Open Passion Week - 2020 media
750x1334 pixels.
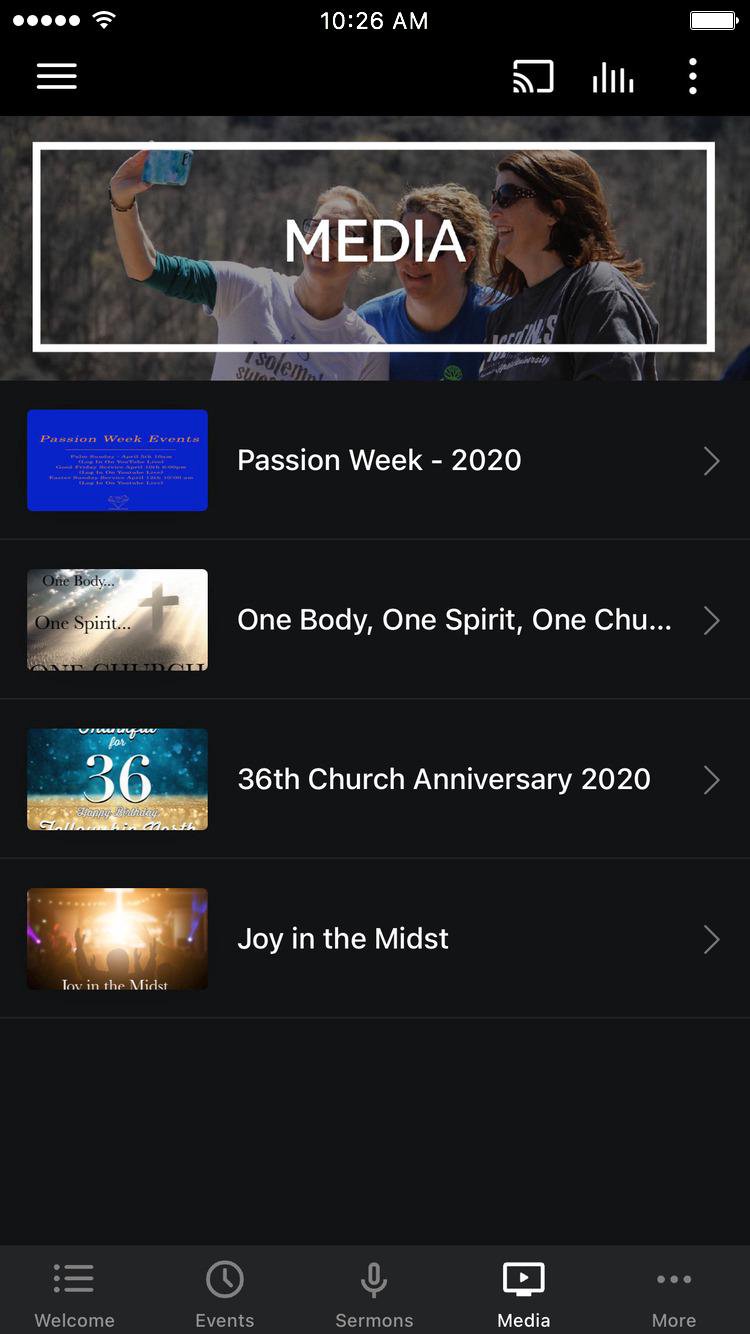tap(375, 460)
